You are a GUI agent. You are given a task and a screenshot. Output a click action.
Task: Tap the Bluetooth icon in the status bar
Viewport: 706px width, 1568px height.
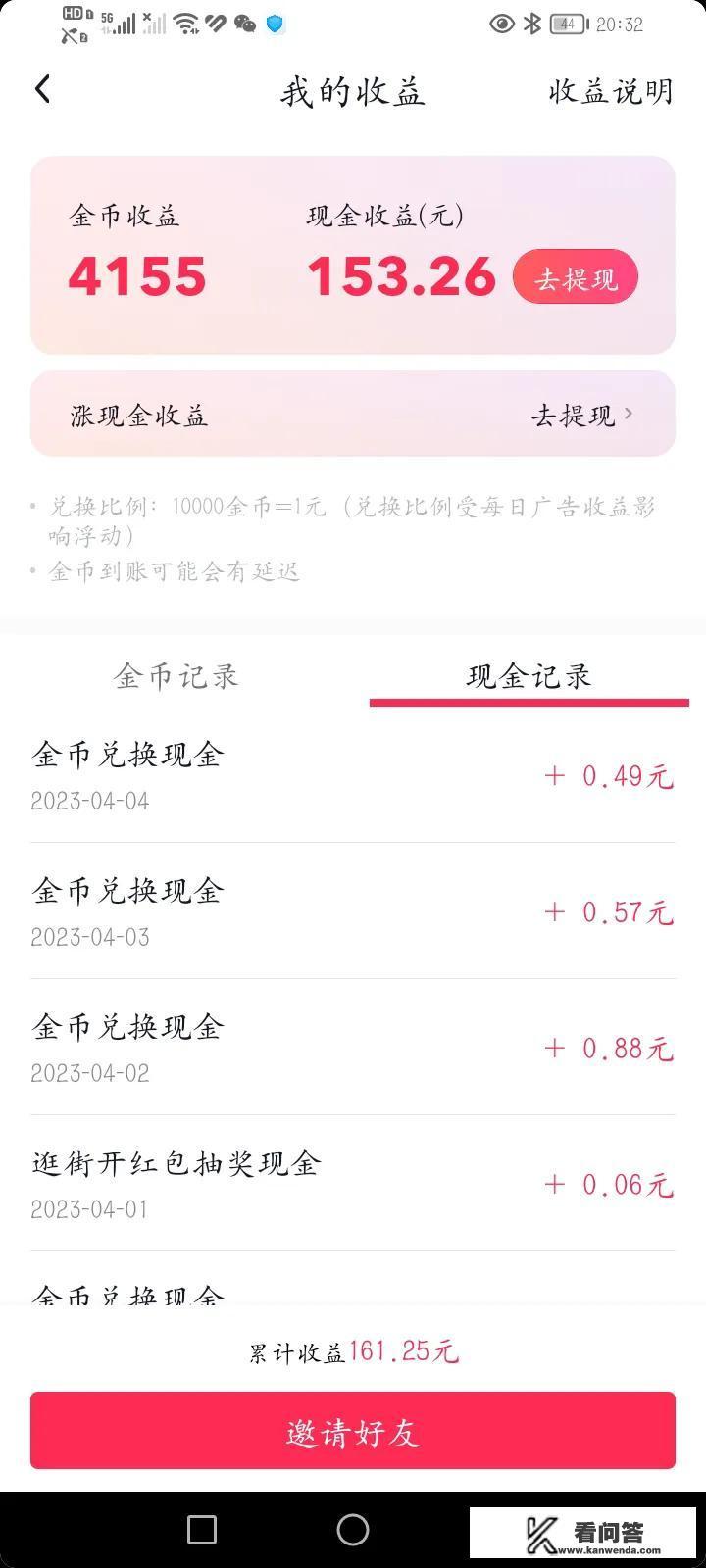(532, 24)
